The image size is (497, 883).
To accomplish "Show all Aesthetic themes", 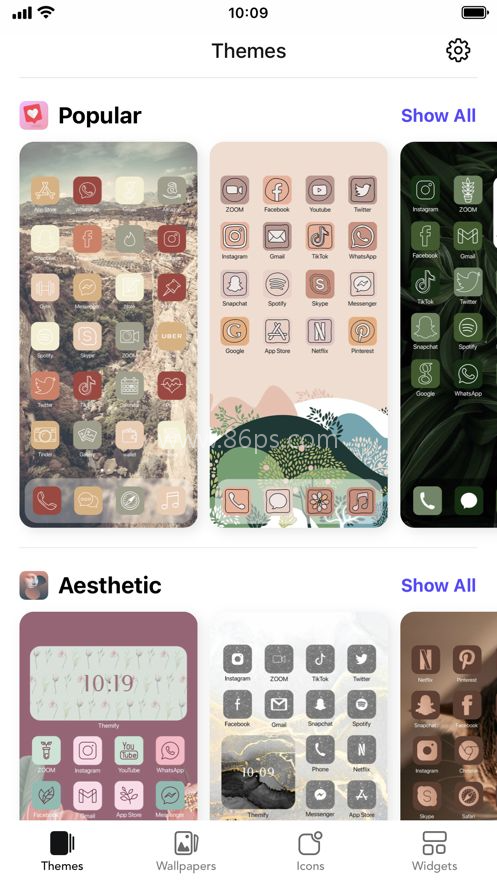I will pos(438,585).
